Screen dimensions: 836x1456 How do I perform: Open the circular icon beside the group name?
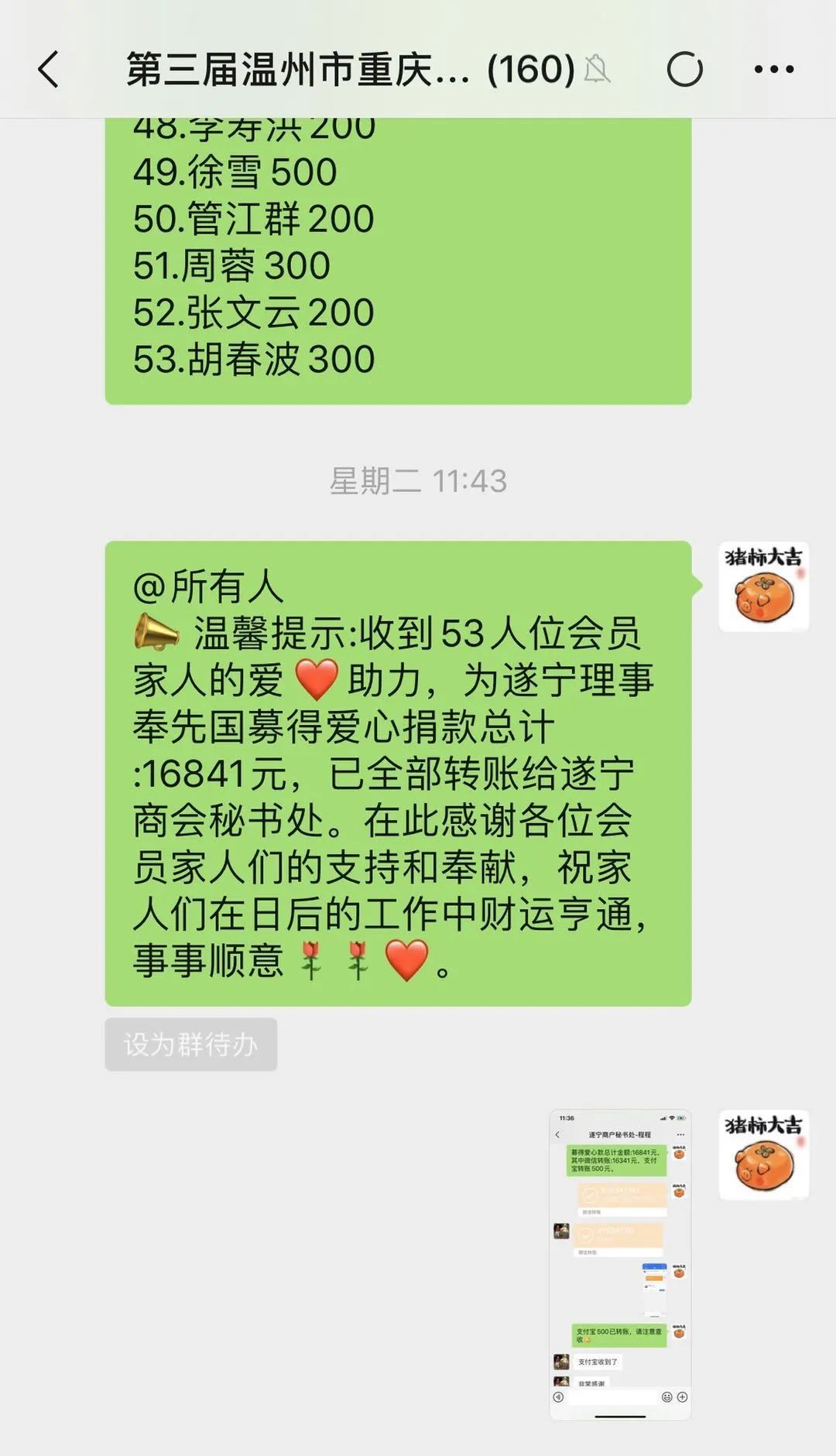684,70
